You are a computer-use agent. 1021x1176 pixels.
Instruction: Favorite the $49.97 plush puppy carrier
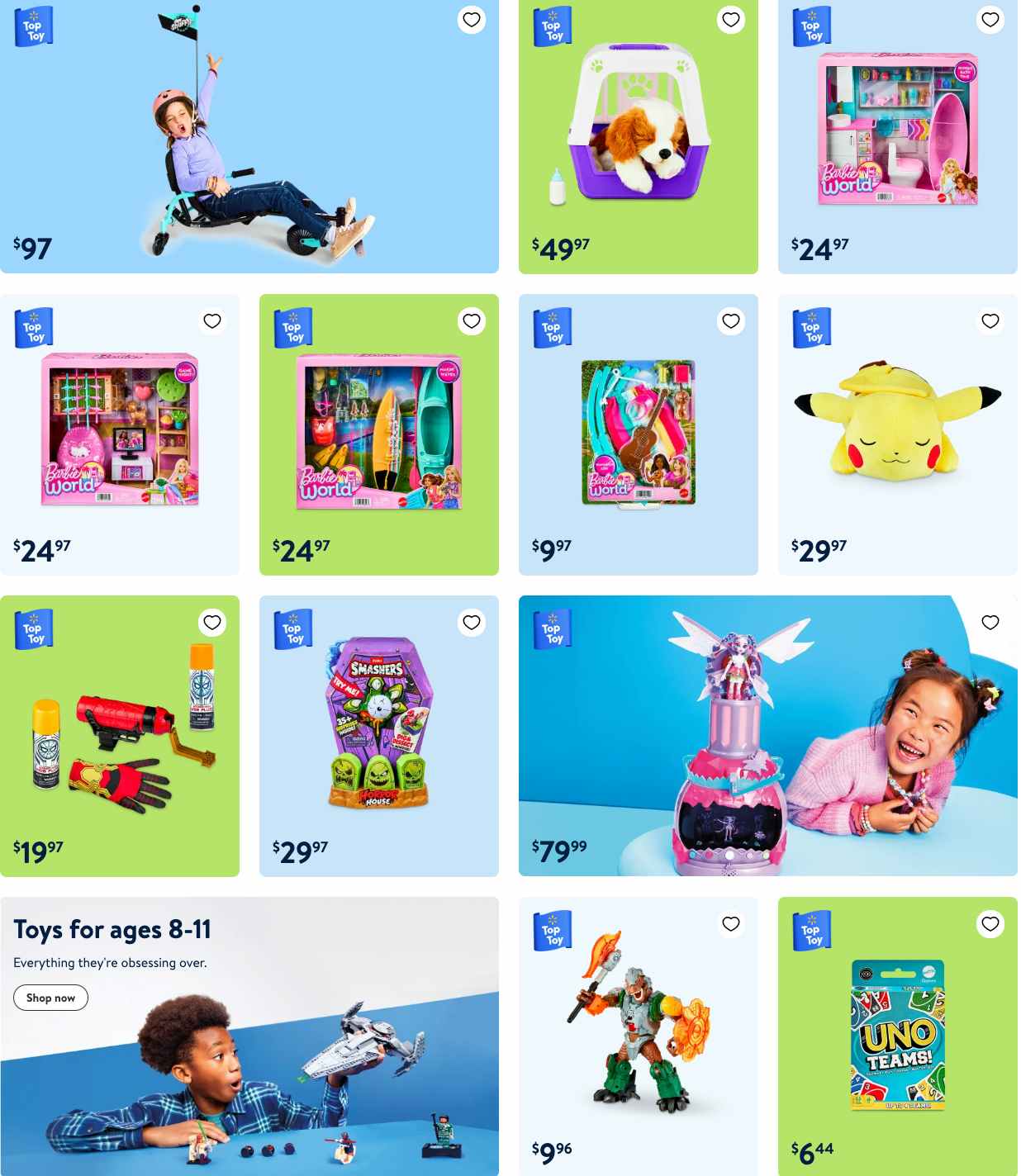click(x=730, y=20)
